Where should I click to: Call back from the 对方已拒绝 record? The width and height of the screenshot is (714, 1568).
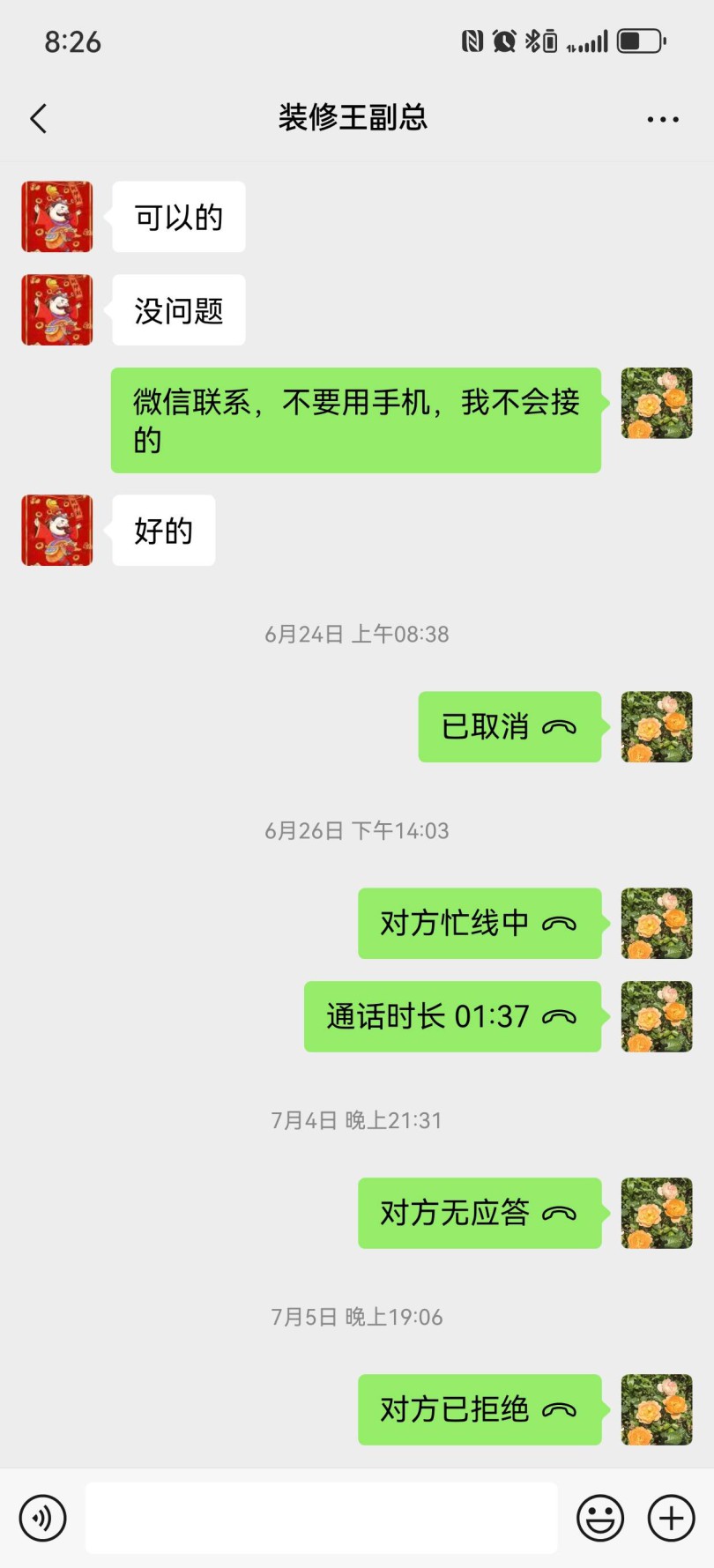point(480,1409)
